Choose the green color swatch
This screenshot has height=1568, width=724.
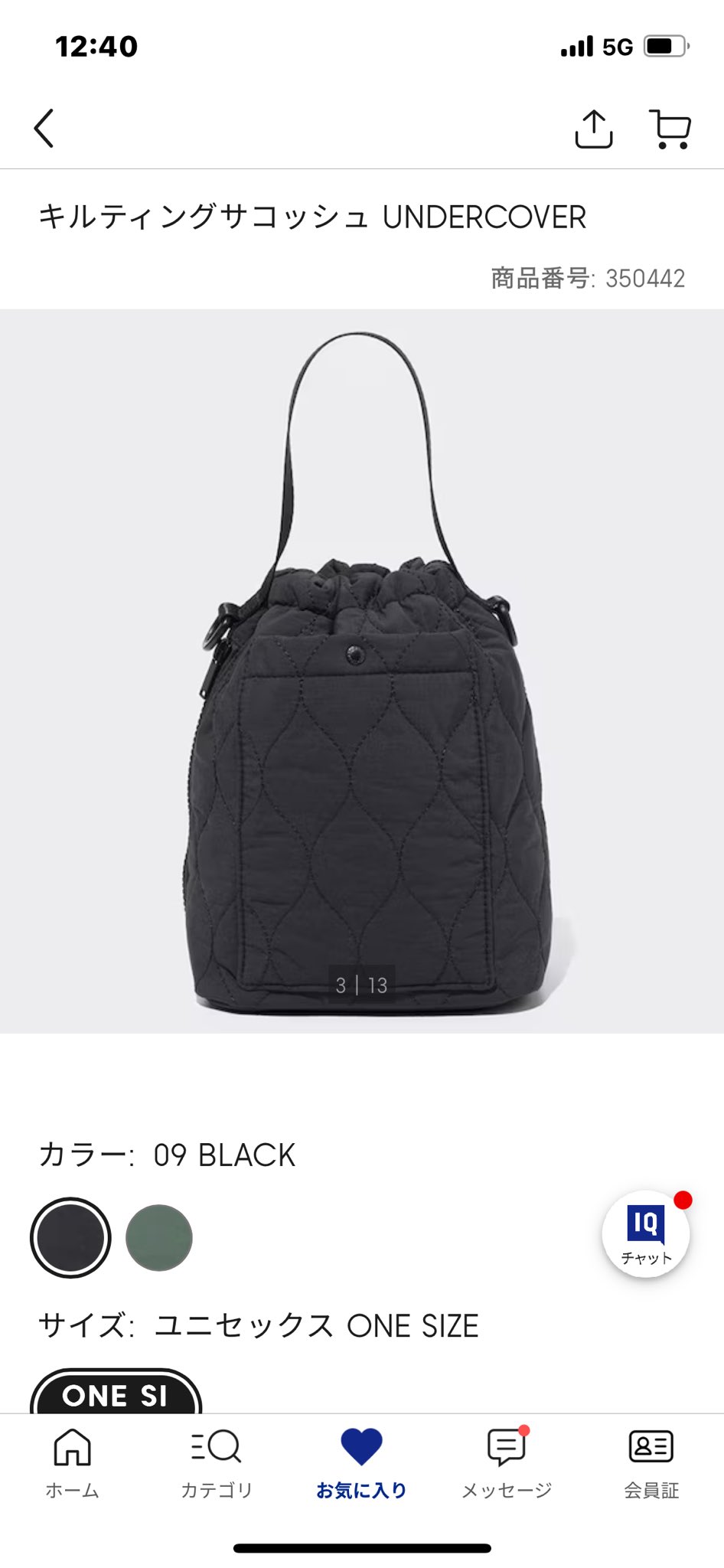point(159,1237)
